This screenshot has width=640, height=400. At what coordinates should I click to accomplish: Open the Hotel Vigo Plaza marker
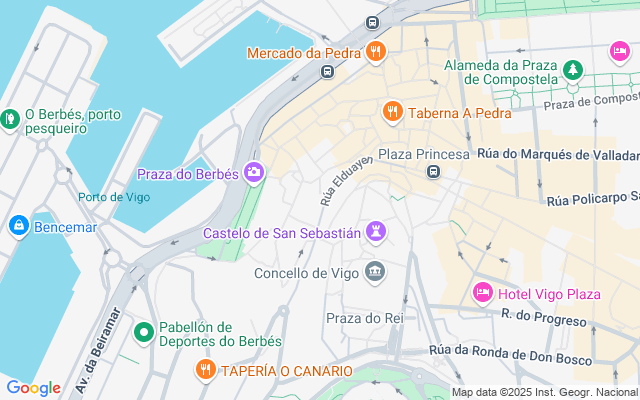tap(482, 293)
